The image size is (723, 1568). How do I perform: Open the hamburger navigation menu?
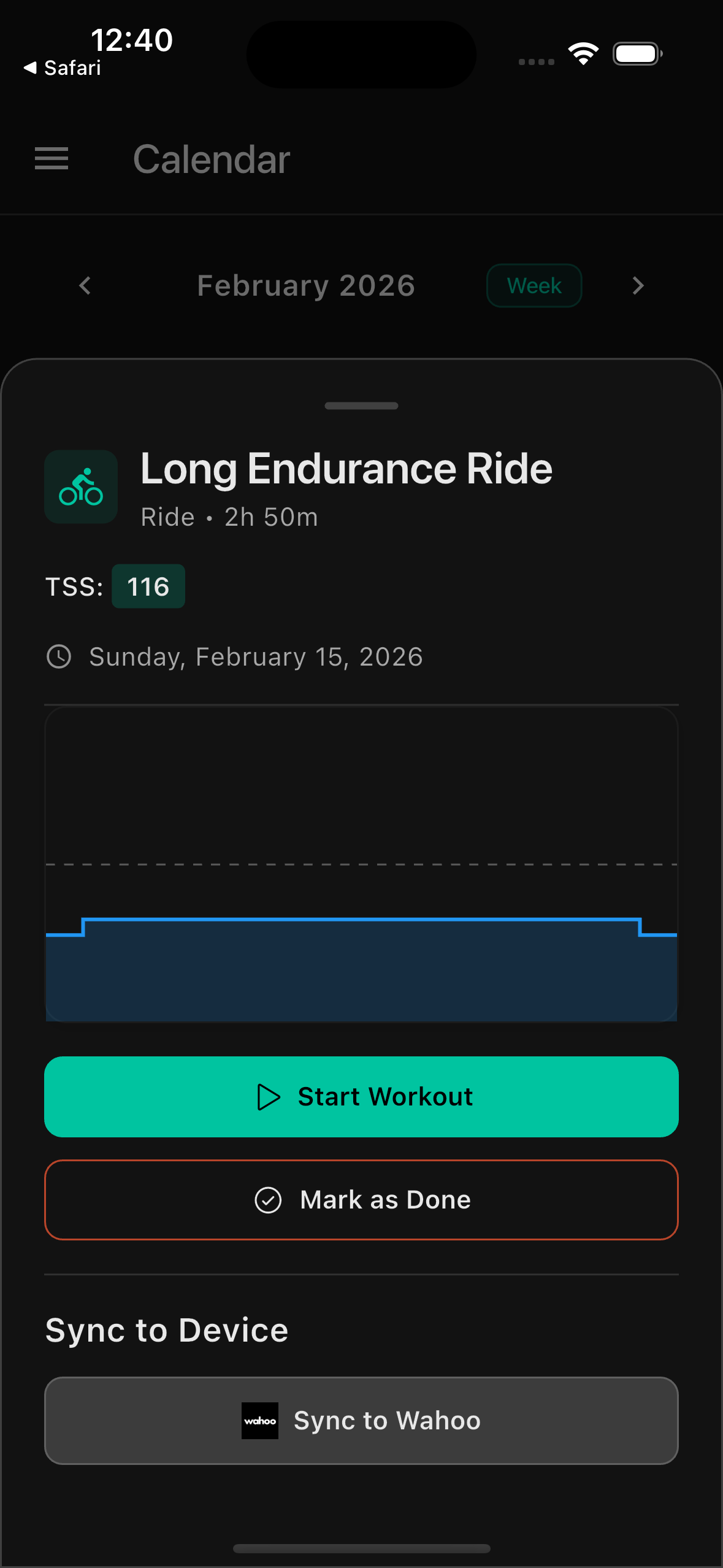point(52,159)
